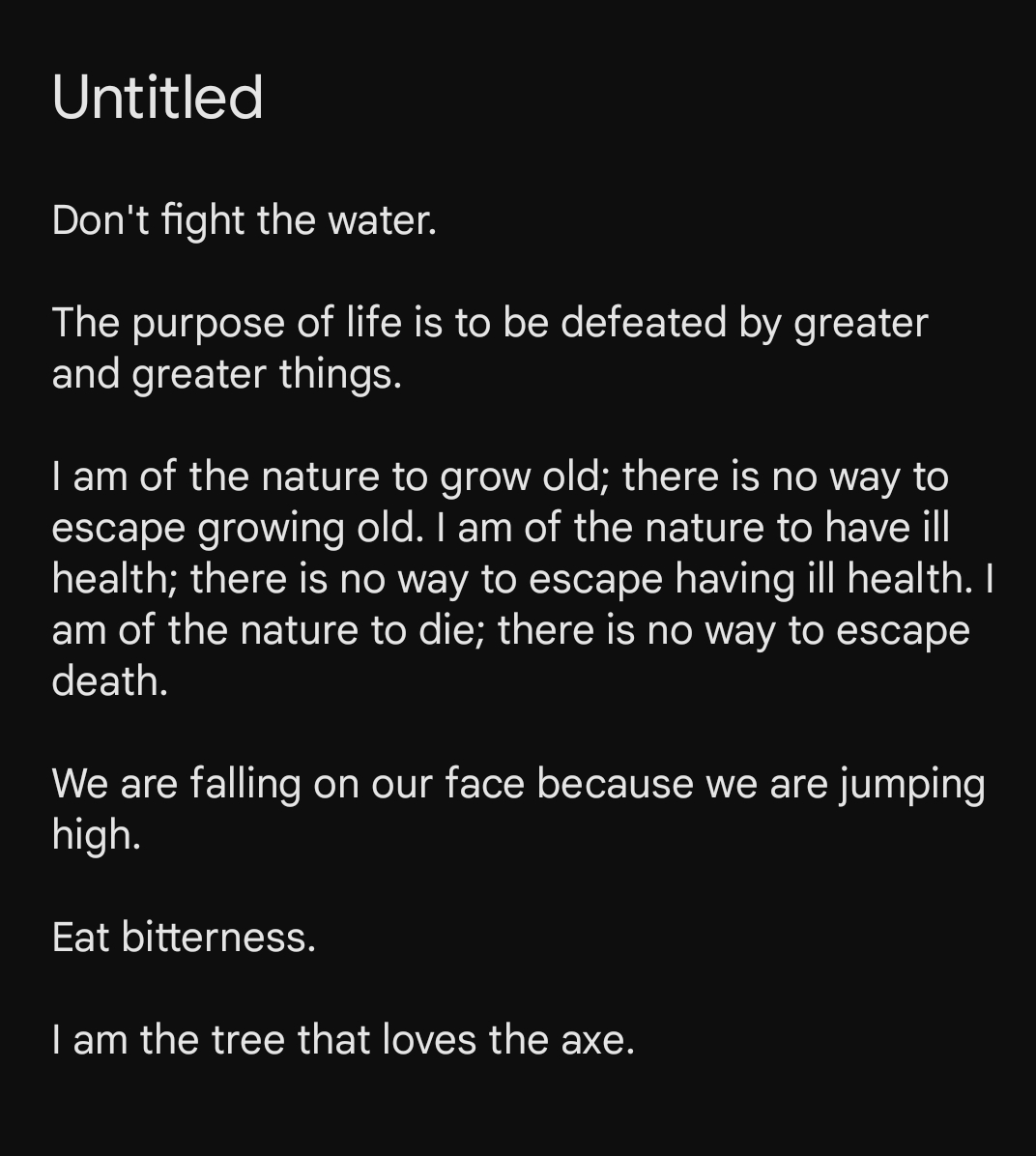The image size is (1036, 1156).
Task: Place cursor in the note body text
Action: click(x=503, y=578)
